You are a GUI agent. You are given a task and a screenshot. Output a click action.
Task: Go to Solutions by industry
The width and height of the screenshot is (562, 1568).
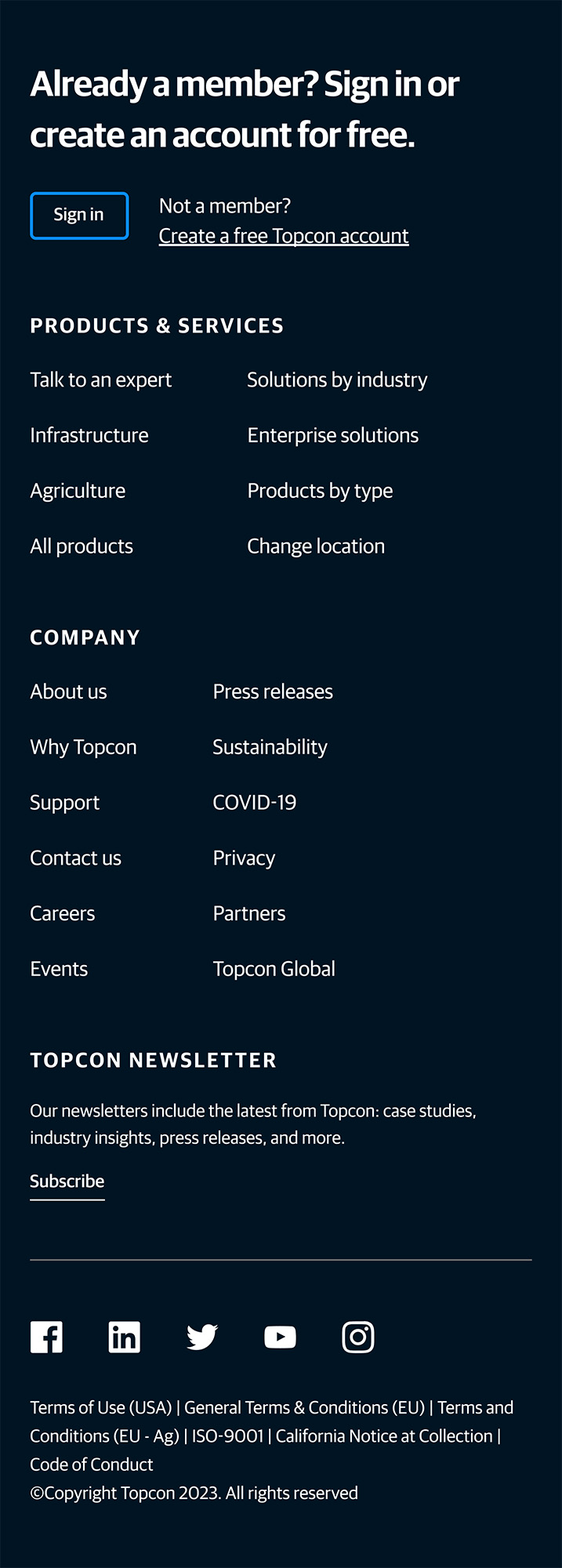337,380
